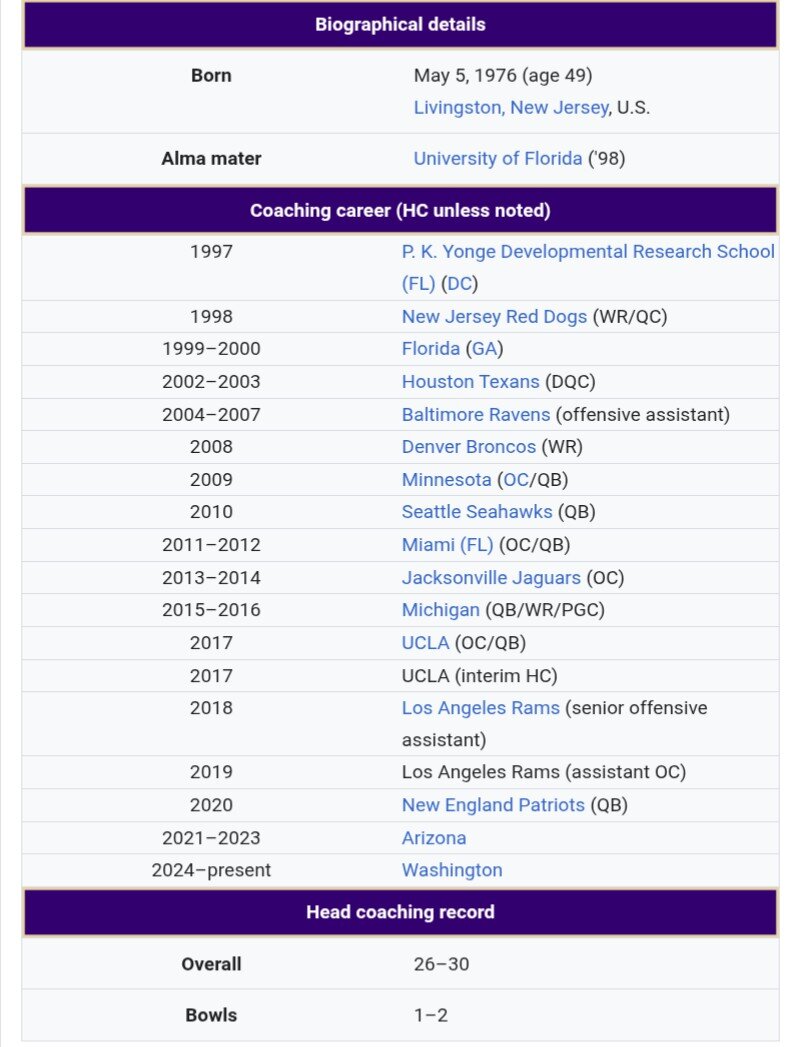The width and height of the screenshot is (795, 1047).
Task: Open the Jacksonville Jaguars link
Action: pos(491,578)
